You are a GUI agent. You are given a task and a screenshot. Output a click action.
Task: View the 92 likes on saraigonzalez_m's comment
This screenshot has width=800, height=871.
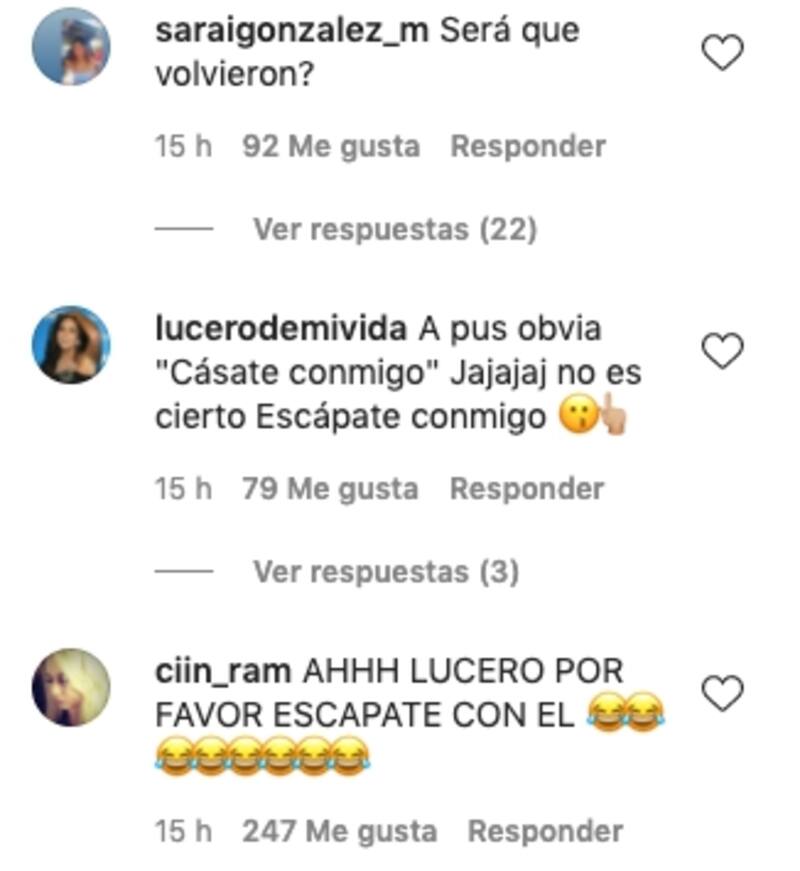pos(331,146)
